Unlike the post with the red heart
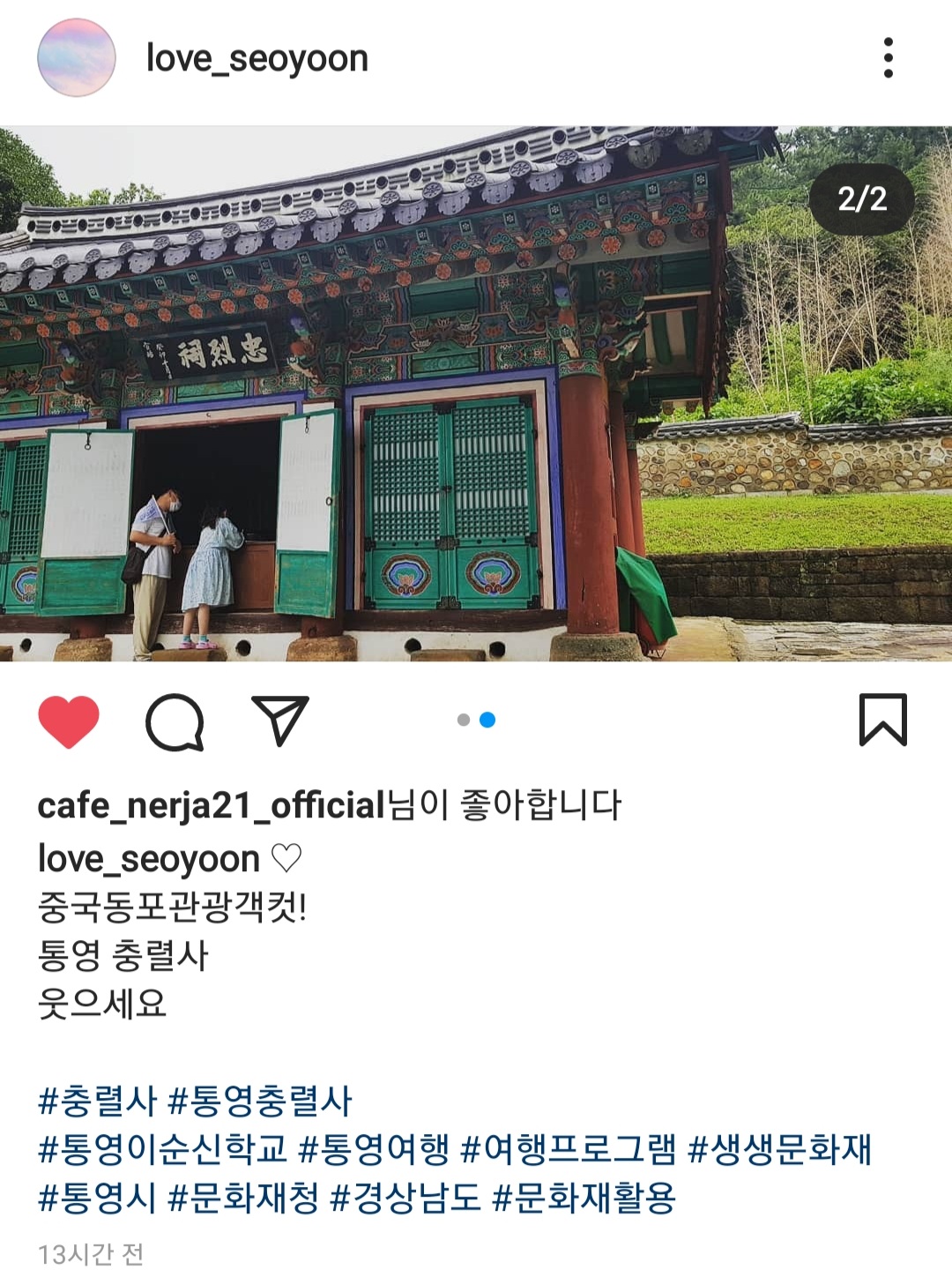952x1277 pixels. 69,721
